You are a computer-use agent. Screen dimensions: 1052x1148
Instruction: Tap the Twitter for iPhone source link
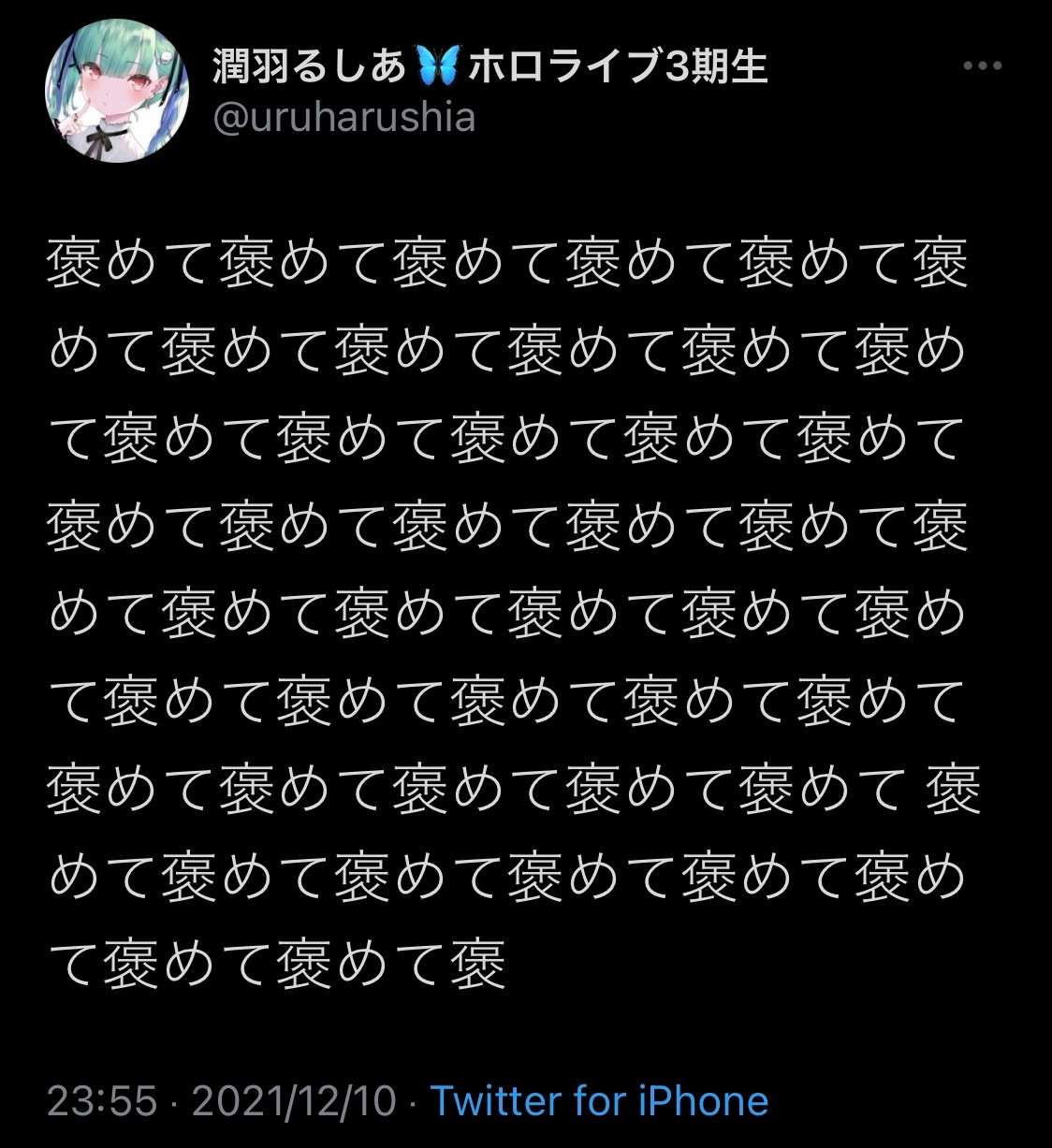[599, 1101]
